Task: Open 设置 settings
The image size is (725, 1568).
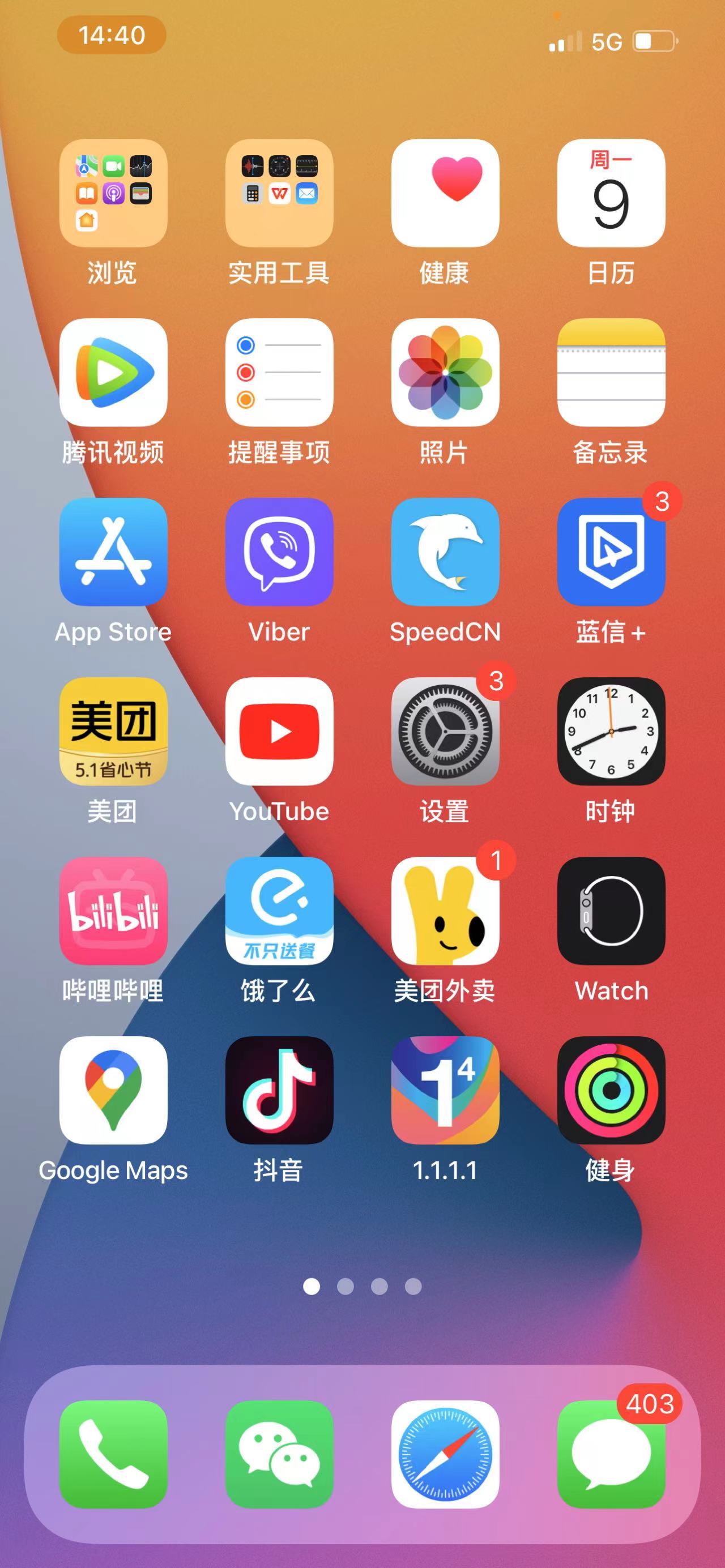Action: coord(445,731)
